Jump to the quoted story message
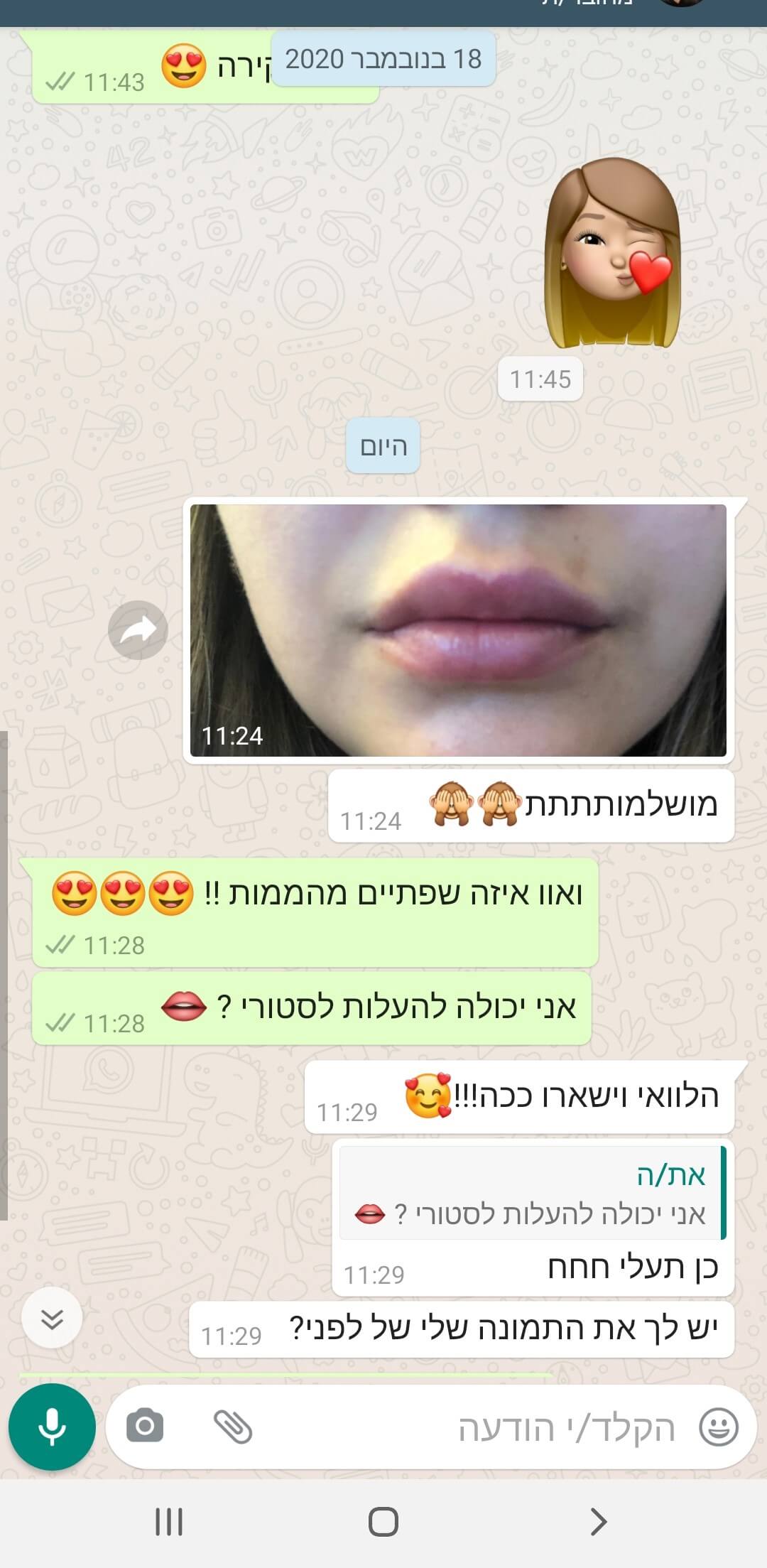767x1568 pixels. (x=531, y=1194)
